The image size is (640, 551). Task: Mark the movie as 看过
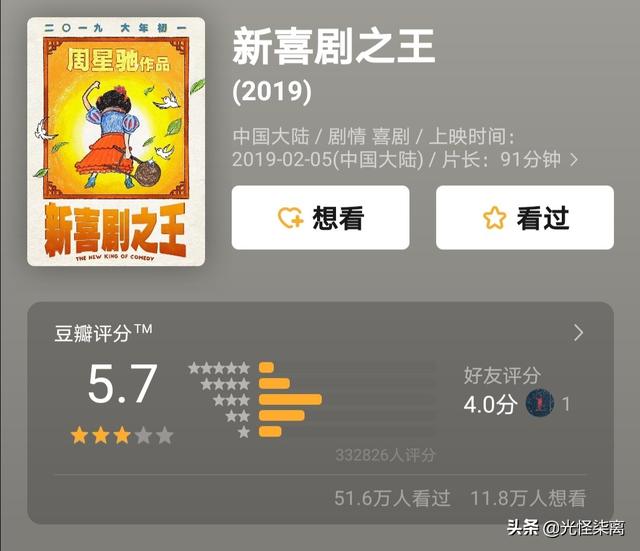pos(524,218)
